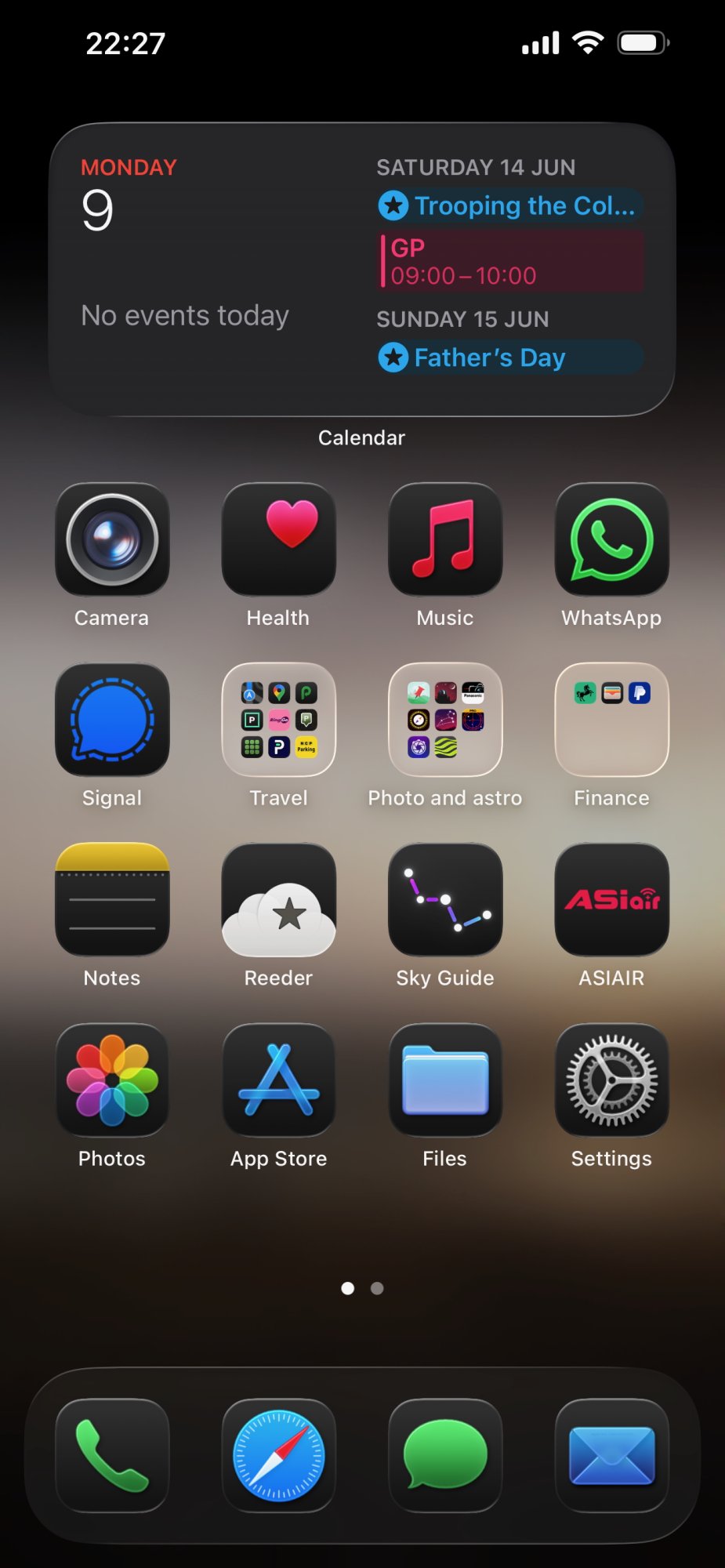725x1568 pixels.
Task: Open the Files app
Action: (445, 1080)
